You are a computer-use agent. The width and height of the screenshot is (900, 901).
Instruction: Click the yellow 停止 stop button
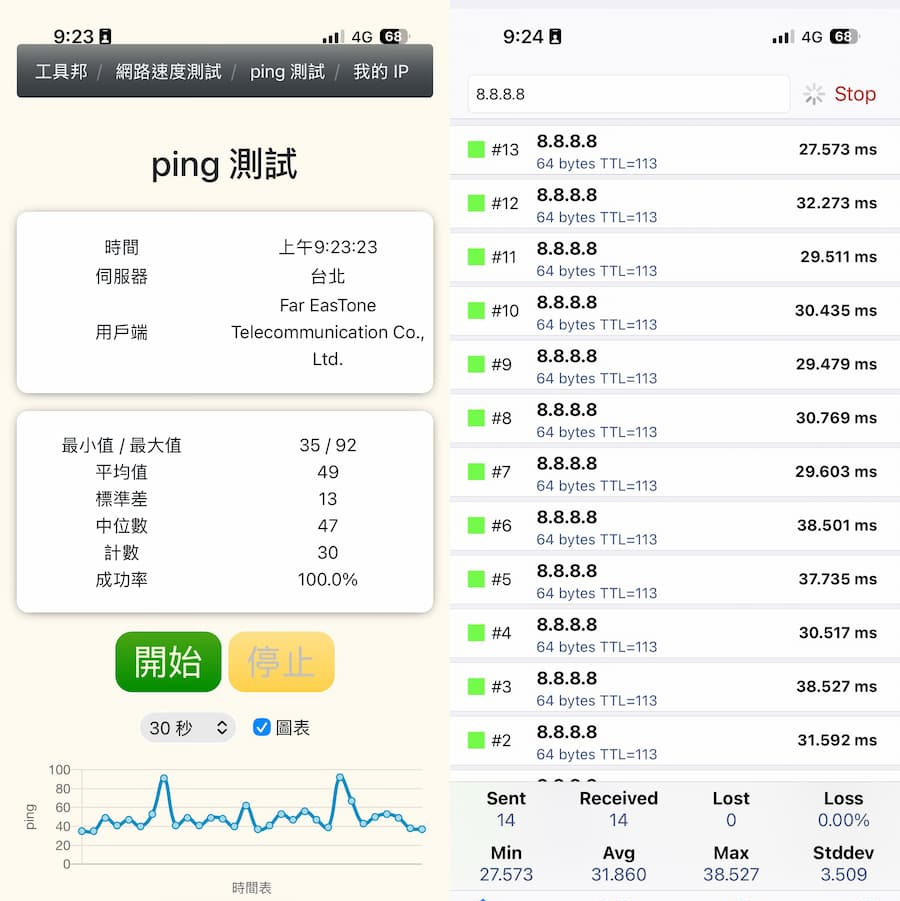[x=281, y=662]
